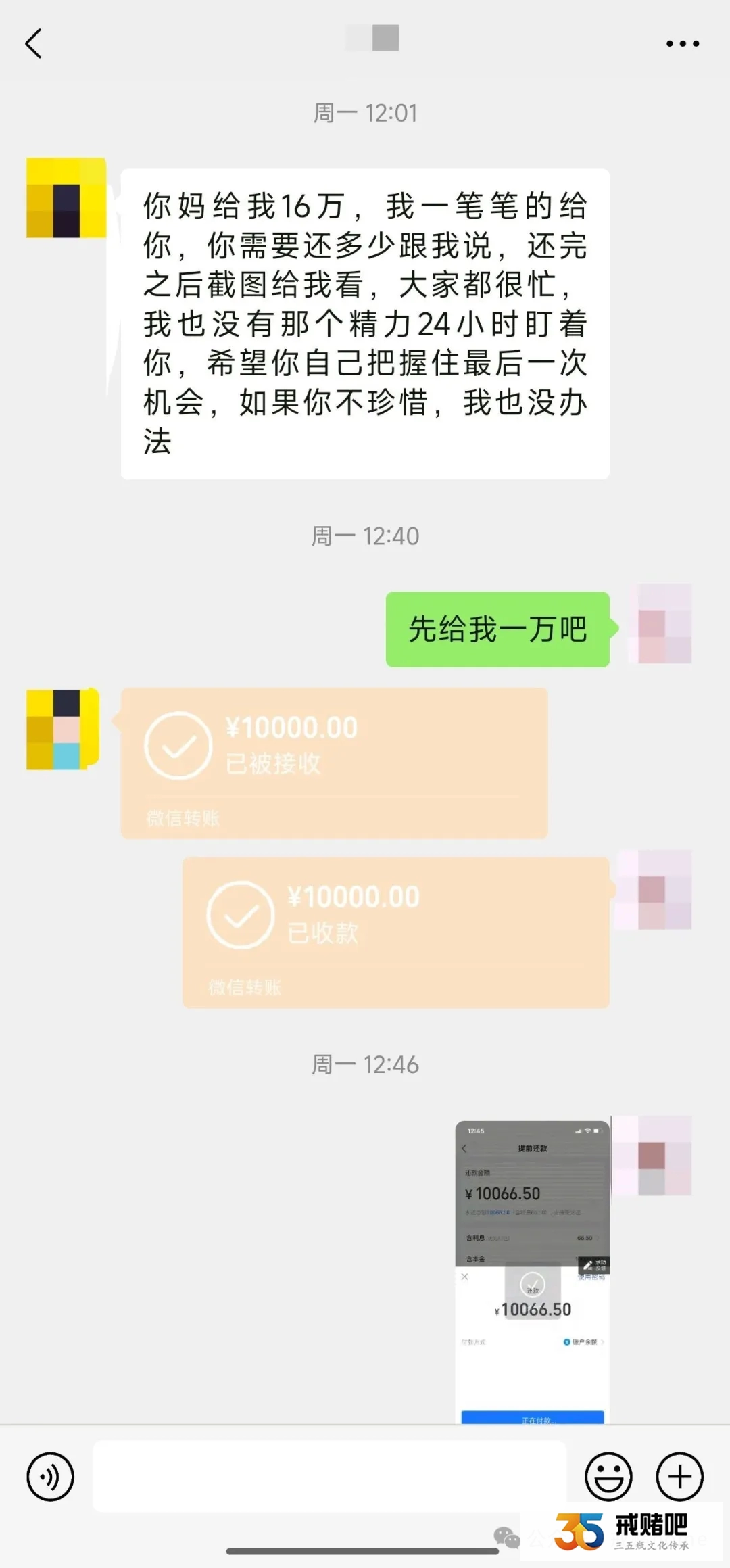View the sent repayment screenshot image
This screenshot has width=730, height=1568.
coord(533,1271)
